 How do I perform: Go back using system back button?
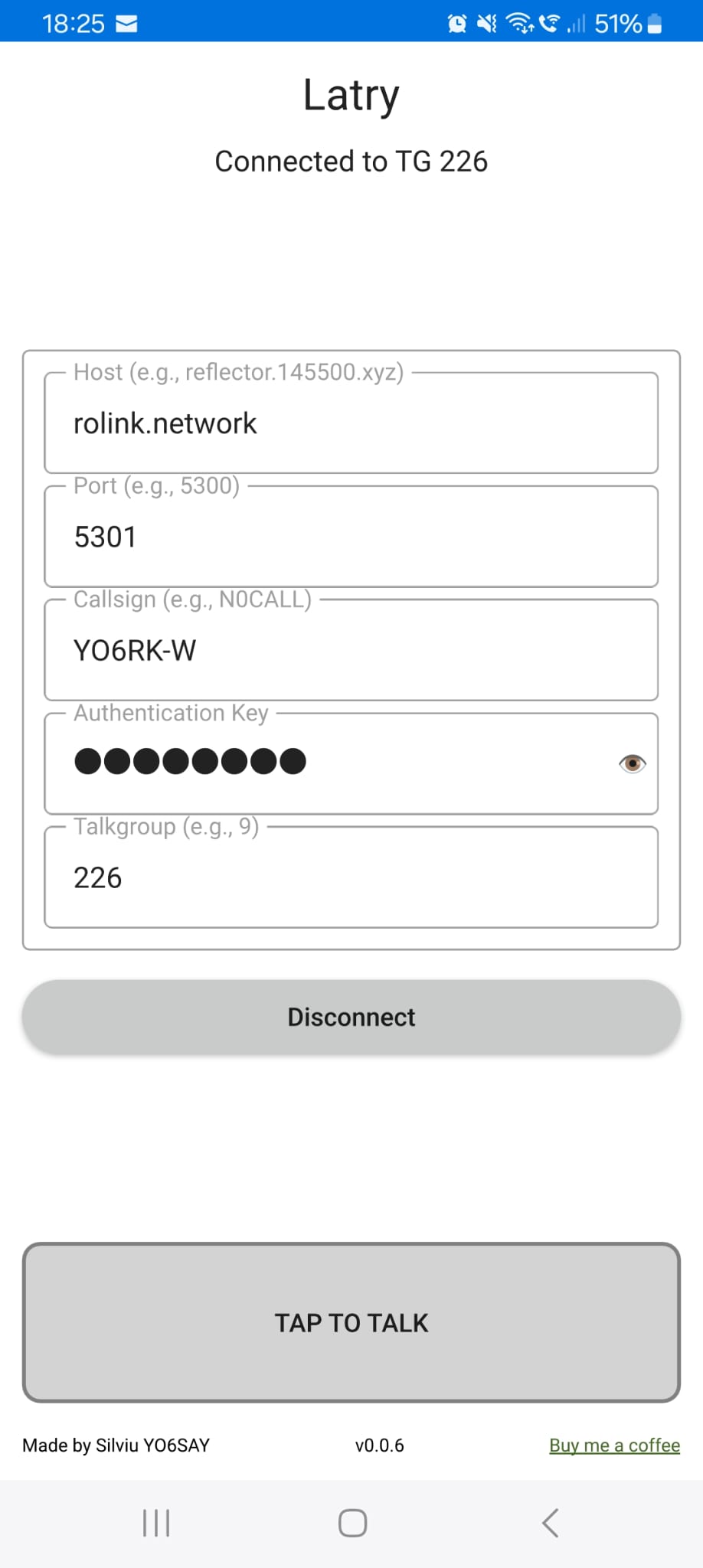point(550,1523)
